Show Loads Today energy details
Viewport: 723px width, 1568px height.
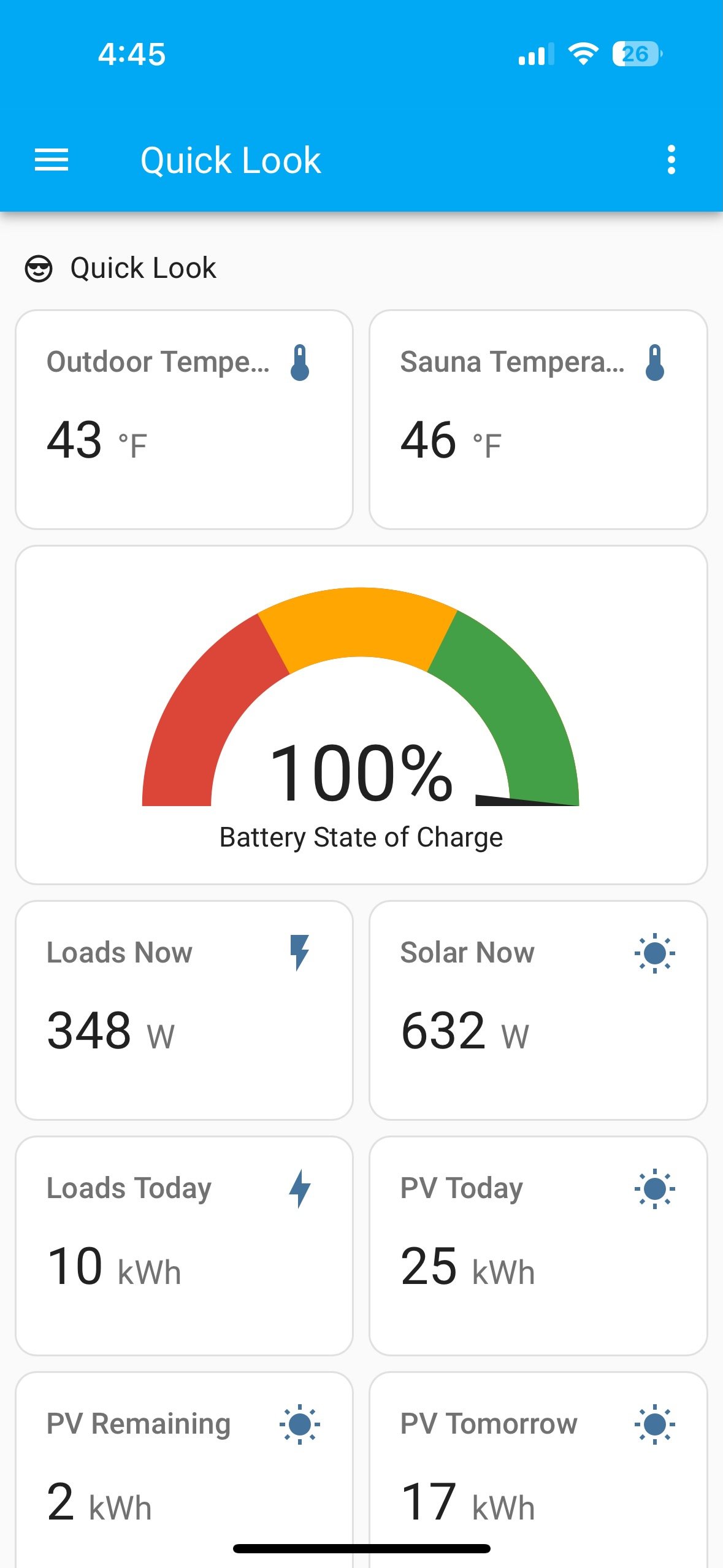pos(184,1246)
